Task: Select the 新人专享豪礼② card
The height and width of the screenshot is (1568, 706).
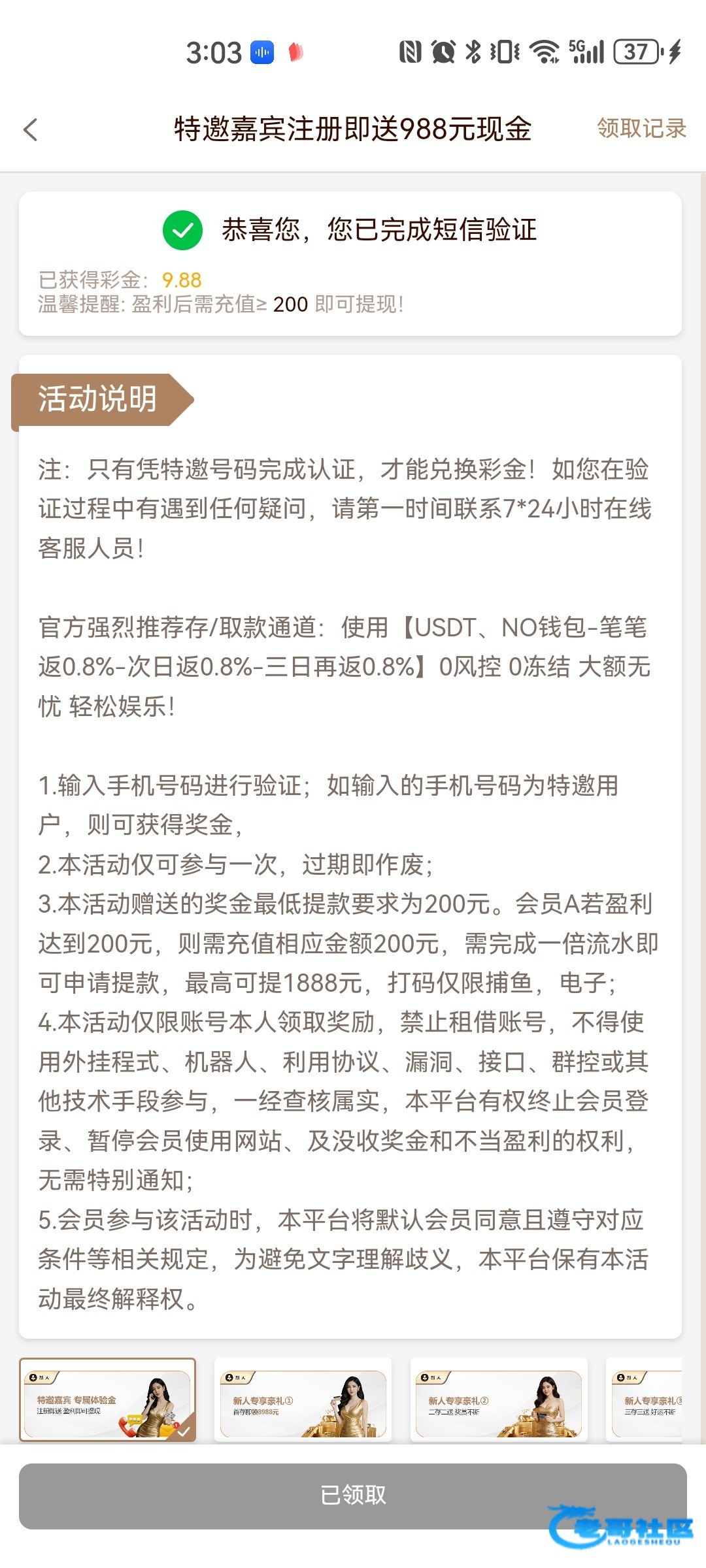Action: 499,1399
